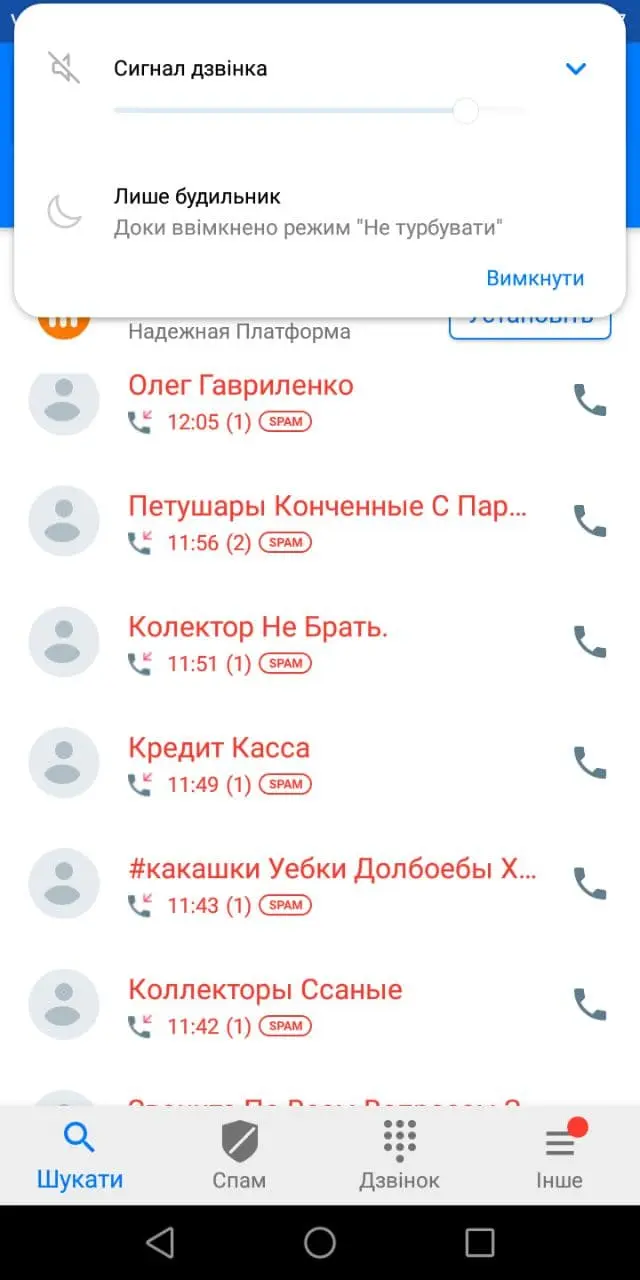Switch to the Спам tab

point(239,1155)
